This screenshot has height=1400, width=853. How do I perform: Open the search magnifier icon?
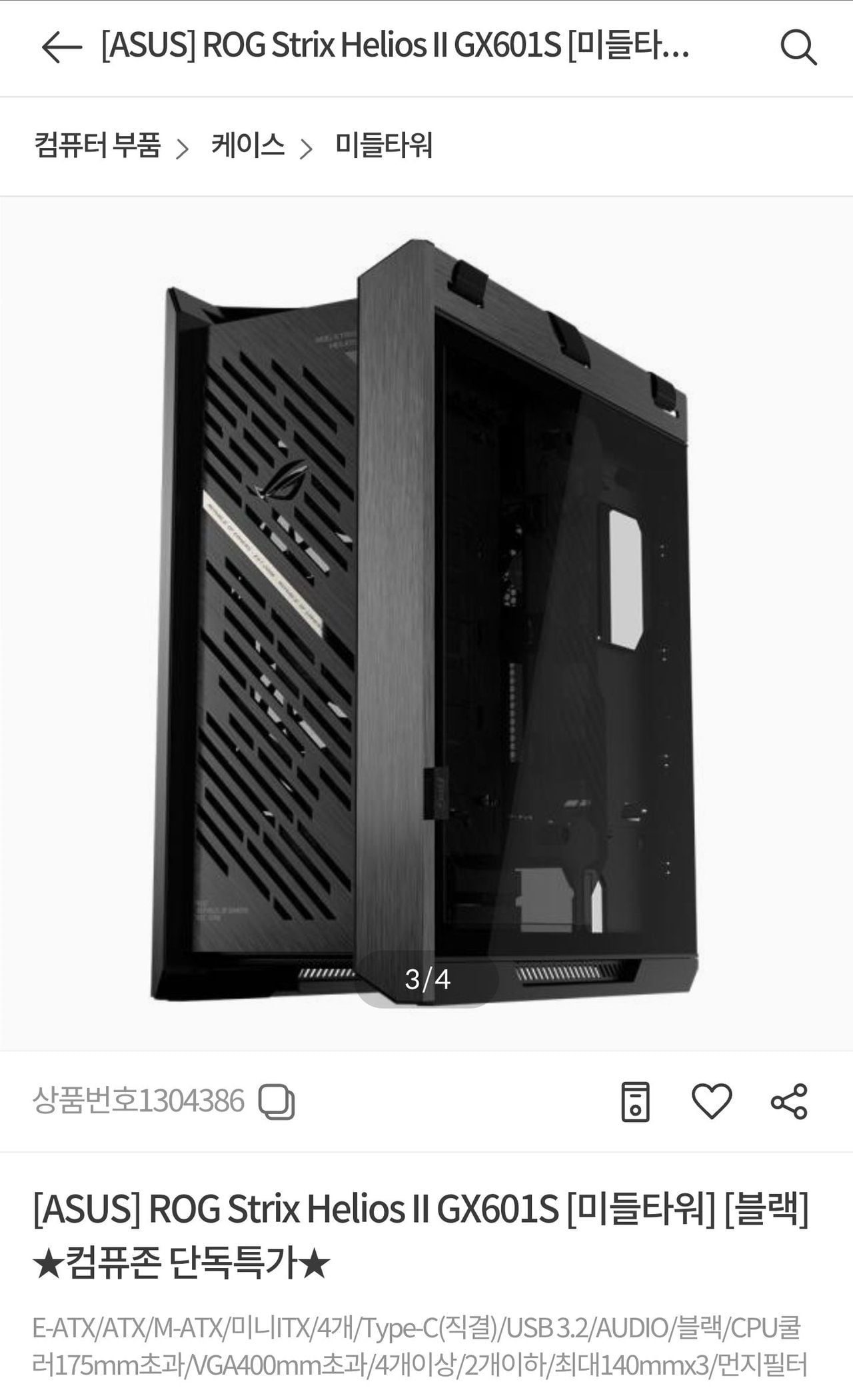(798, 47)
